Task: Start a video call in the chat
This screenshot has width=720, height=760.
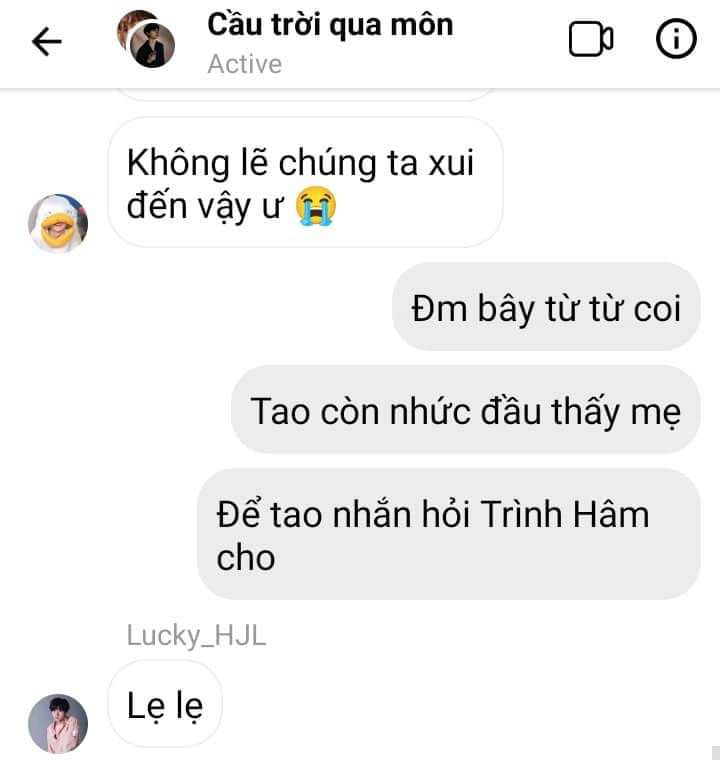Action: click(590, 40)
